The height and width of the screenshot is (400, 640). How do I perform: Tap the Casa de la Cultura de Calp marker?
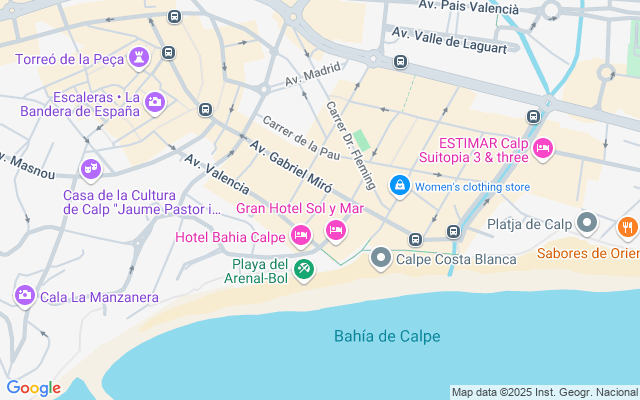coord(91,168)
